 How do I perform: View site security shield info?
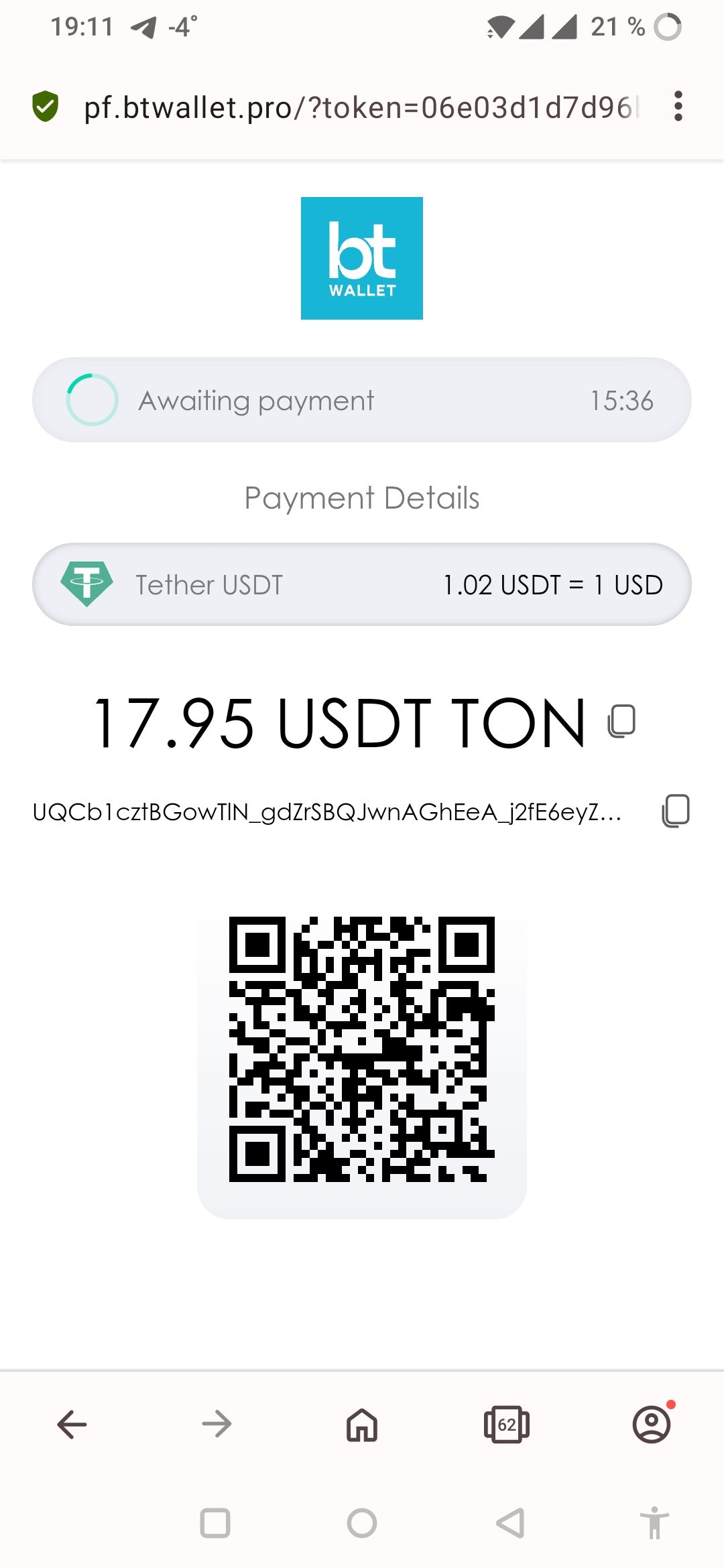pos(46,107)
